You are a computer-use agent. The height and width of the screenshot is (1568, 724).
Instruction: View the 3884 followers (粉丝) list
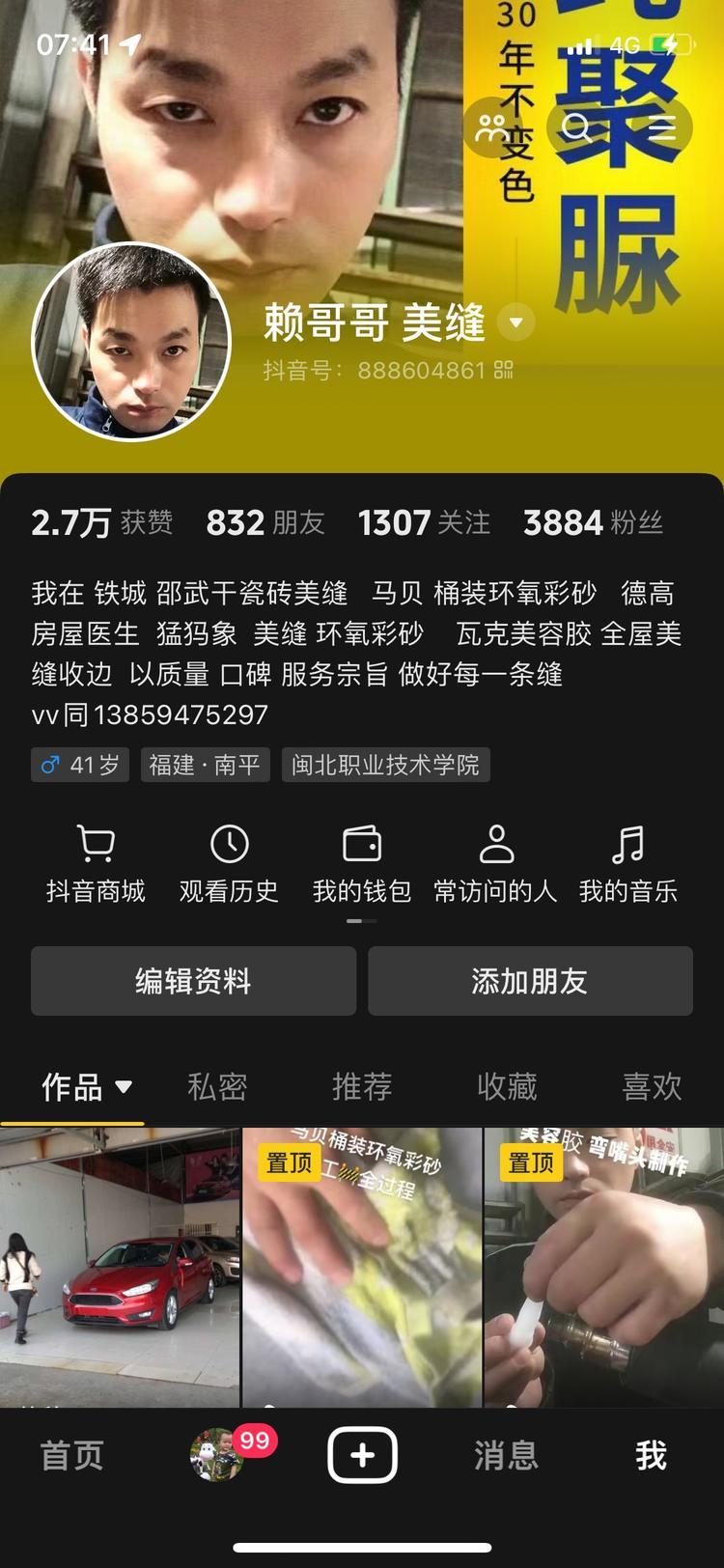(x=593, y=523)
